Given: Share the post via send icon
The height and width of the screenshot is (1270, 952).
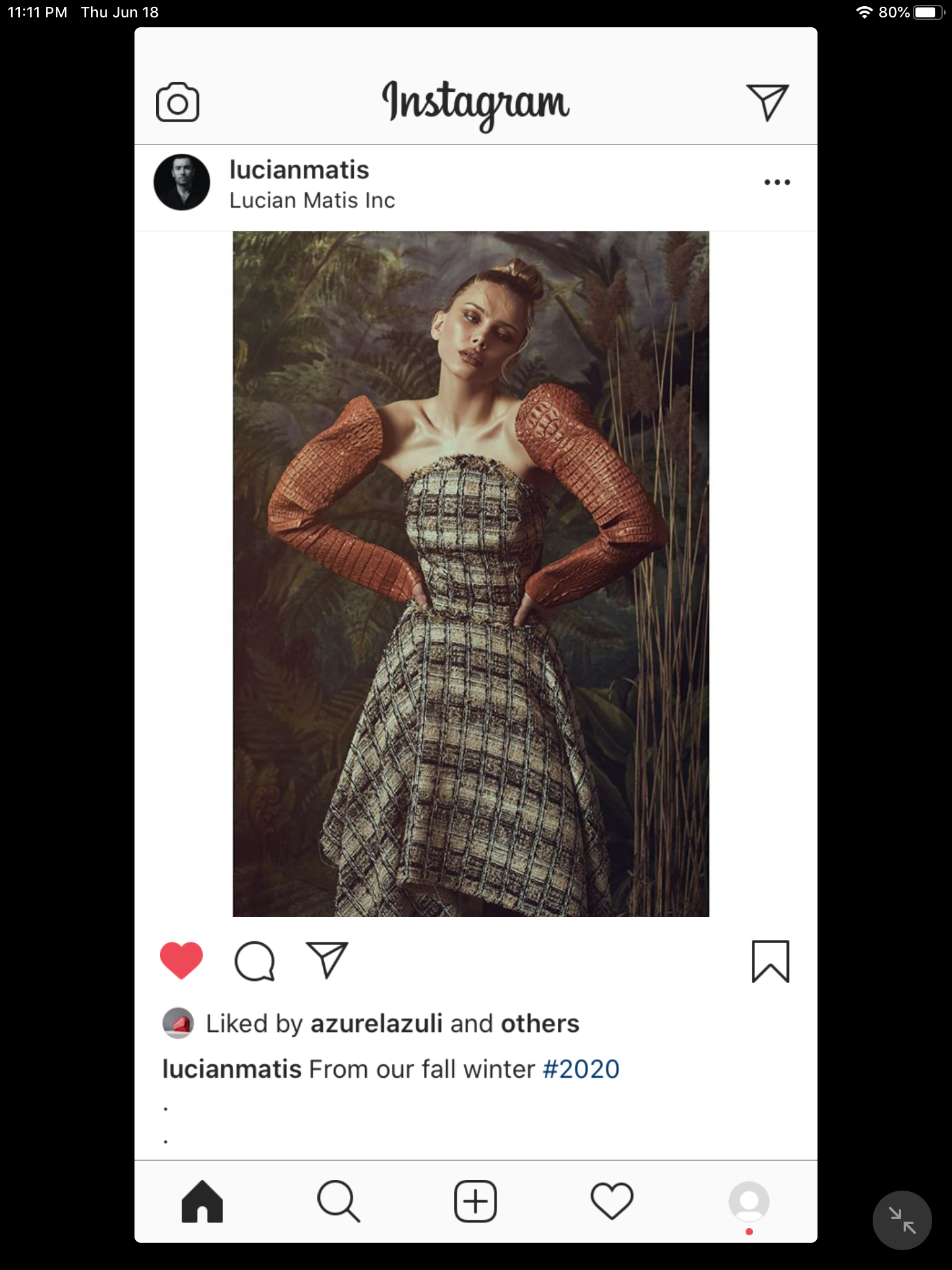Looking at the screenshot, I should (327, 960).
